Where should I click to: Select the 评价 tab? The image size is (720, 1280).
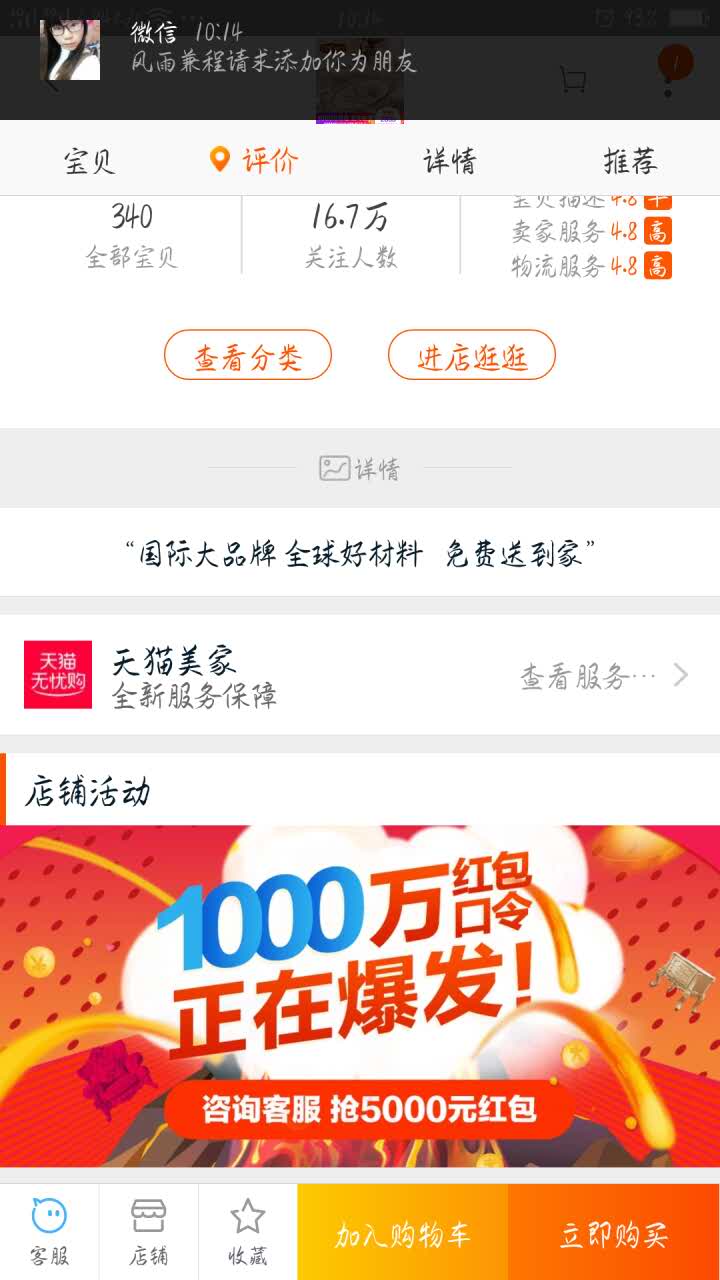pos(255,161)
